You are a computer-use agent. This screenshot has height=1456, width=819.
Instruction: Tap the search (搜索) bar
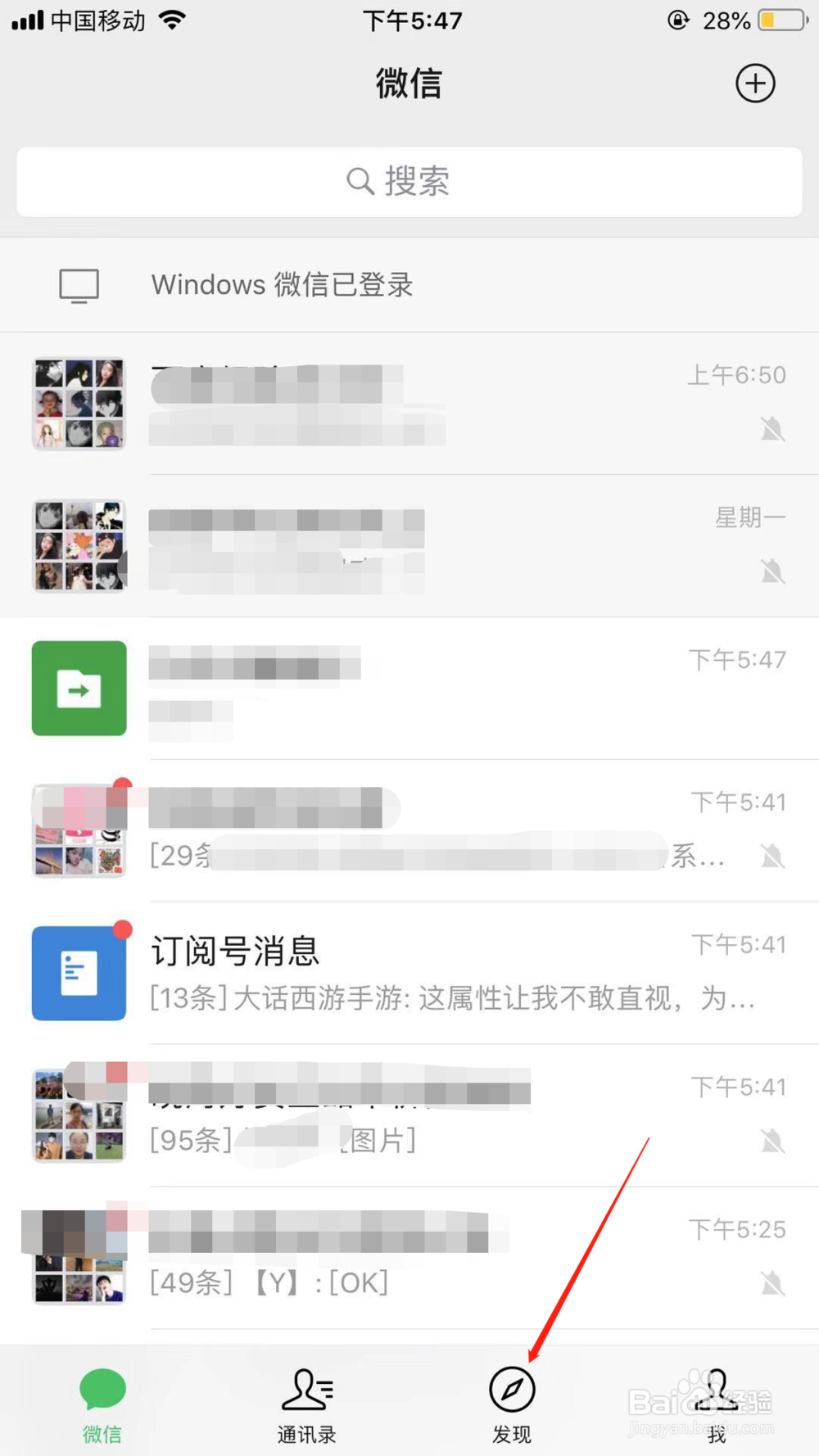pos(409,182)
